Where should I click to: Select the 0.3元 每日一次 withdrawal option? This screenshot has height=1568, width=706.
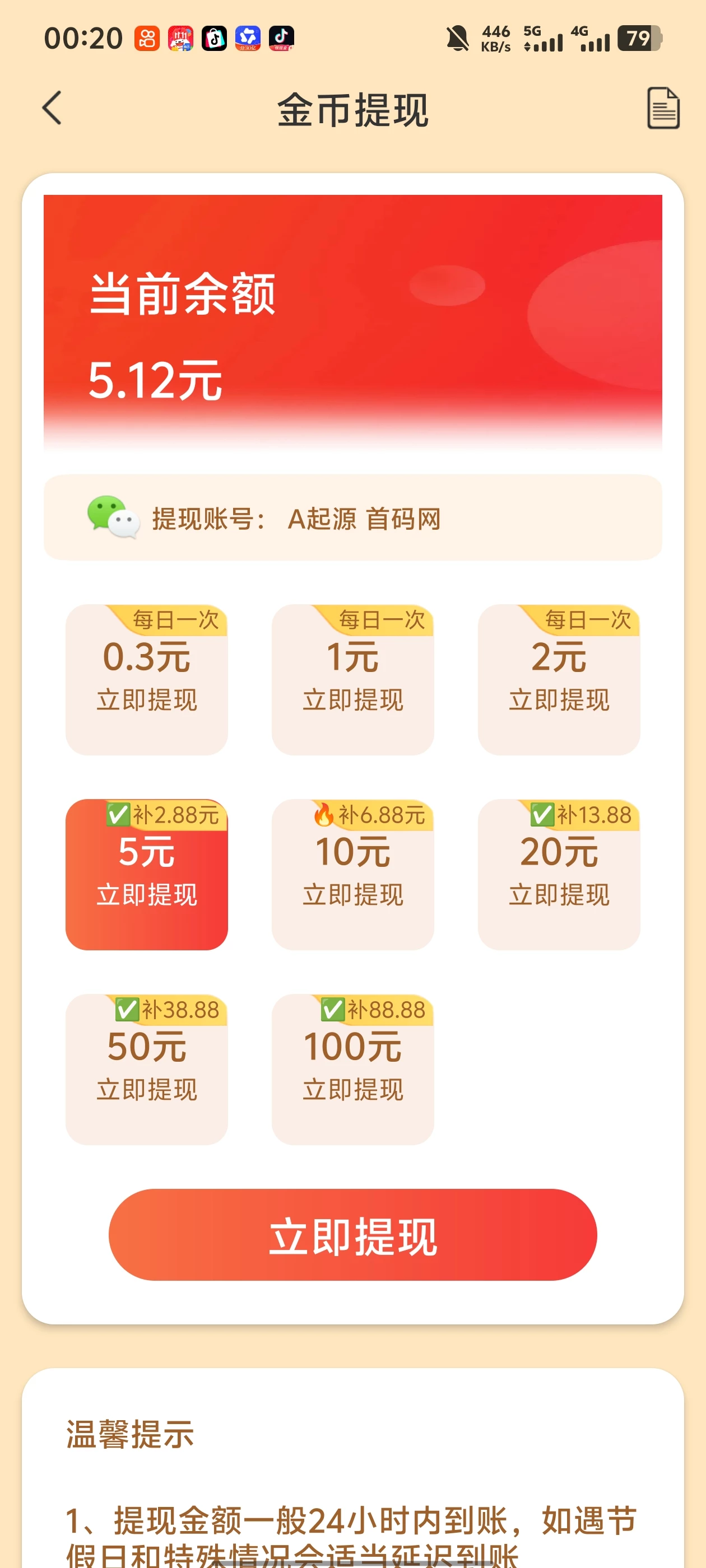click(147, 679)
